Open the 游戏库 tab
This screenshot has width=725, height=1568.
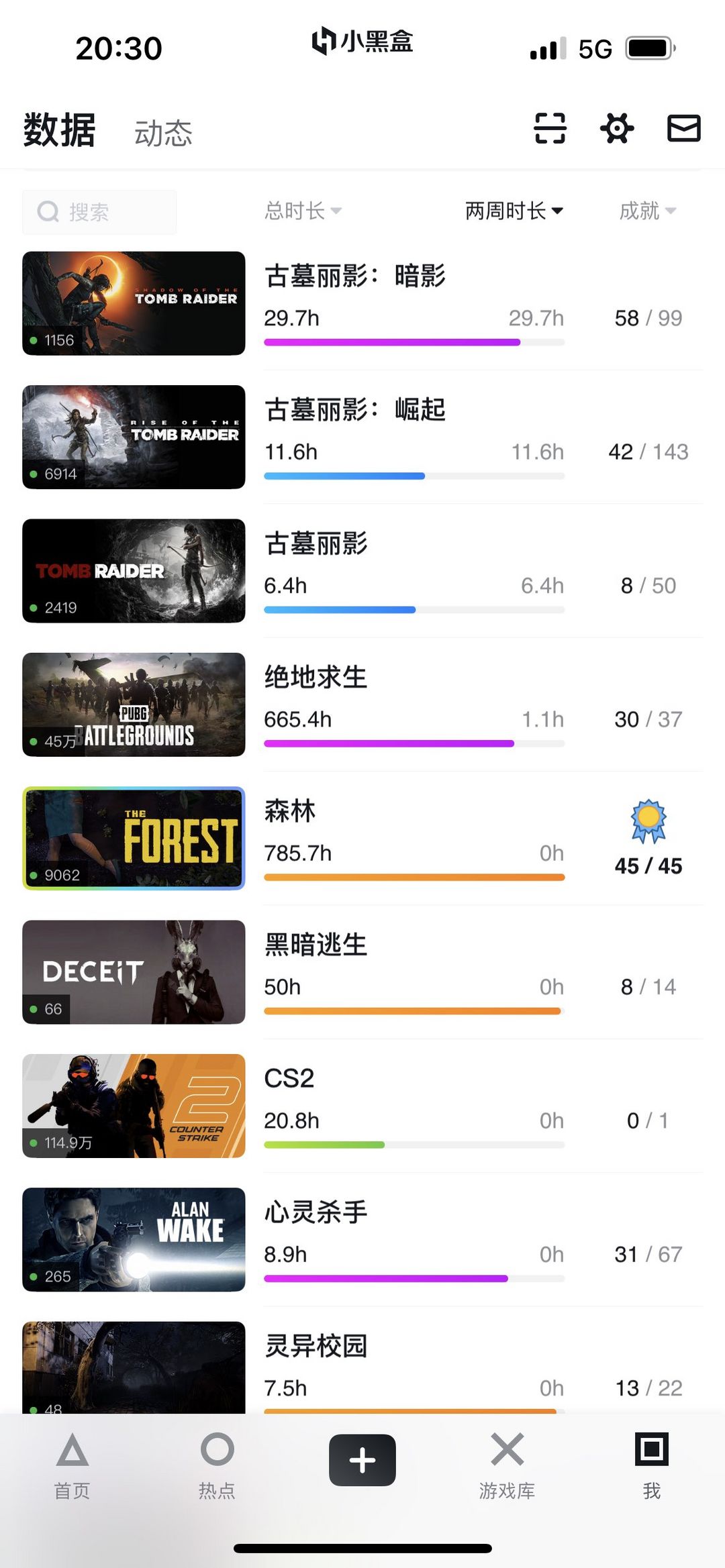click(x=507, y=1465)
